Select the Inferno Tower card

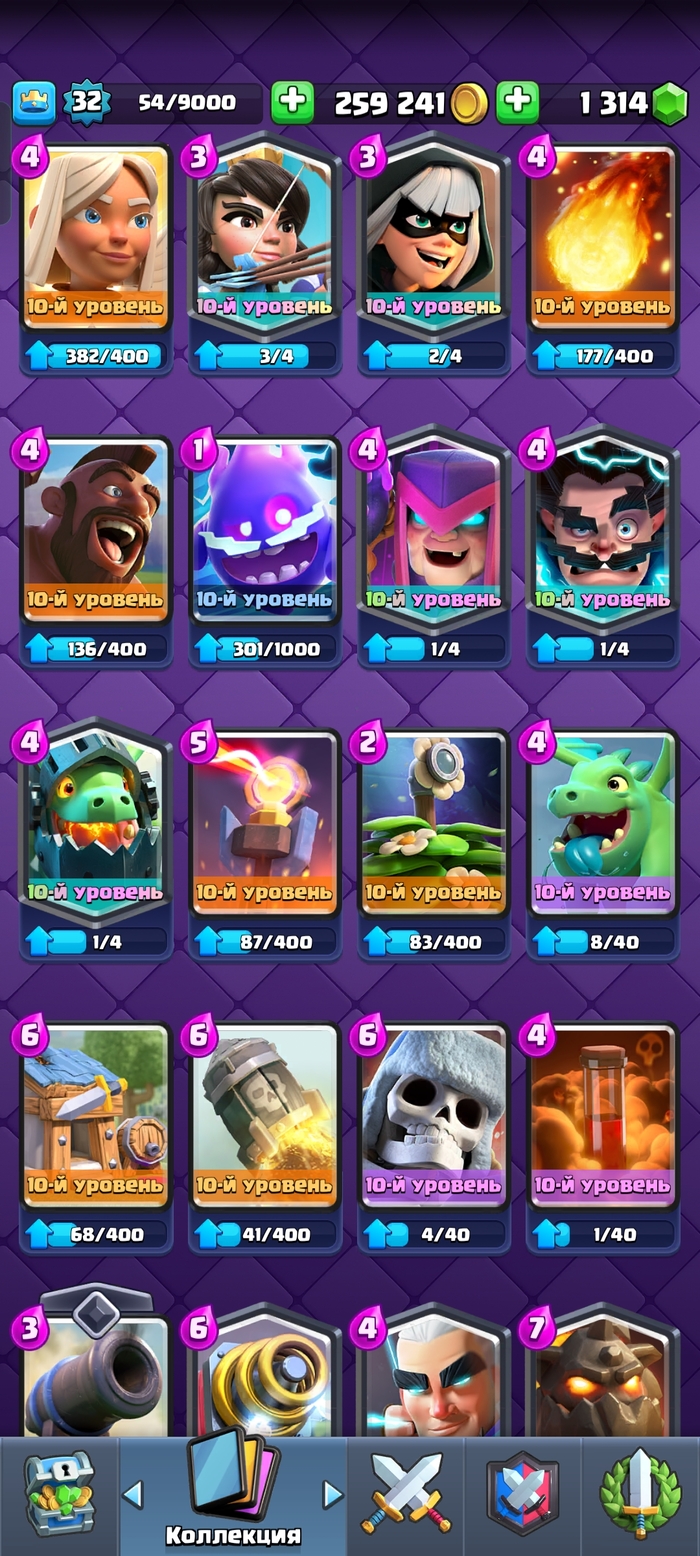[264, 820]
